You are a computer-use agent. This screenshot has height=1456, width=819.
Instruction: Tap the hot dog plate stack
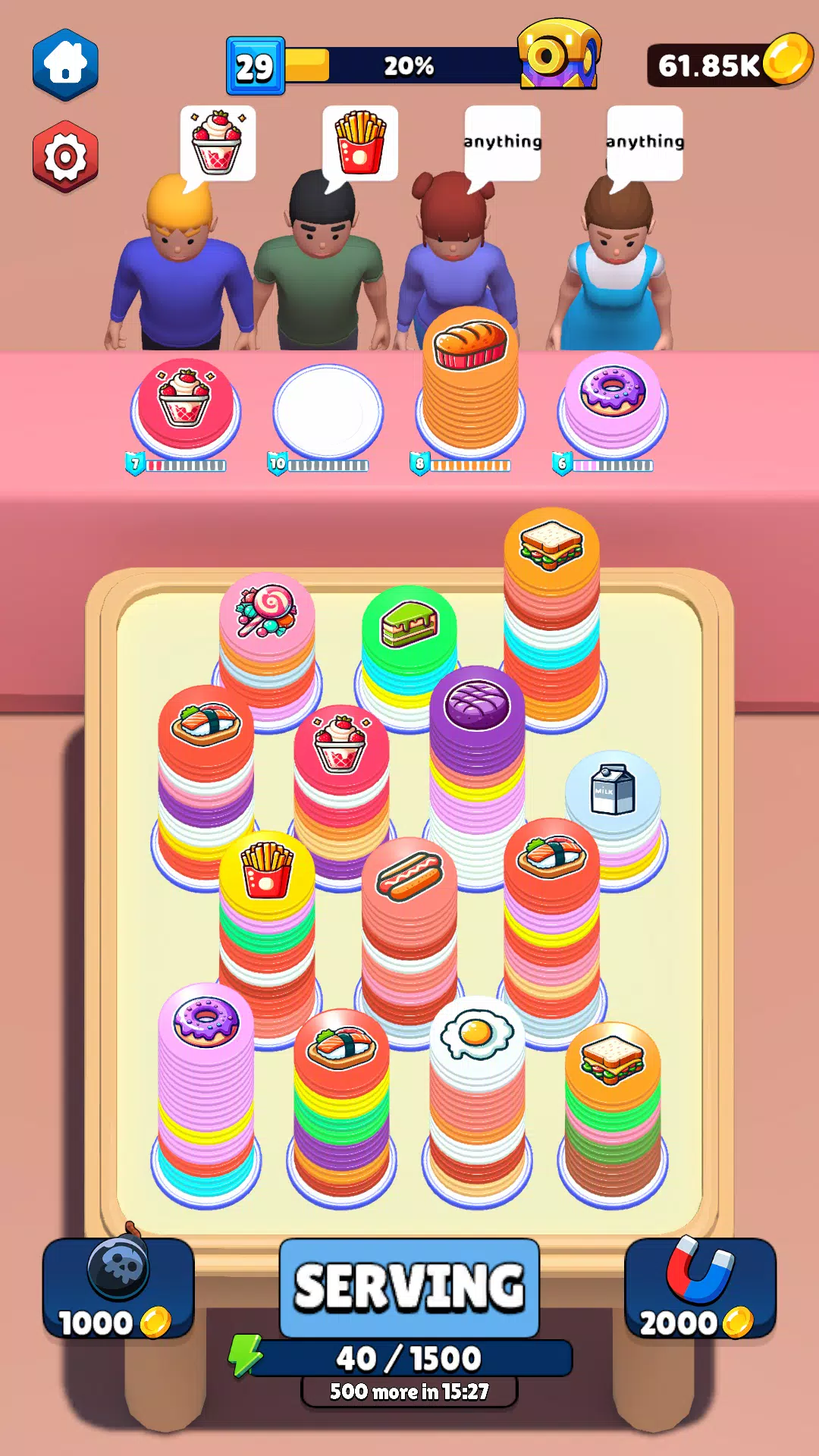409,877
